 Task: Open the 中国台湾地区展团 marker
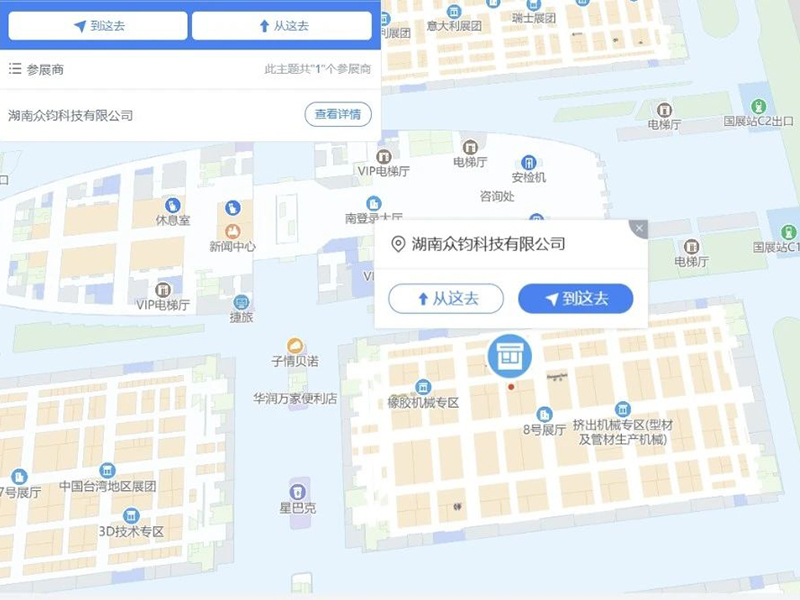click(x=107, y=471)
